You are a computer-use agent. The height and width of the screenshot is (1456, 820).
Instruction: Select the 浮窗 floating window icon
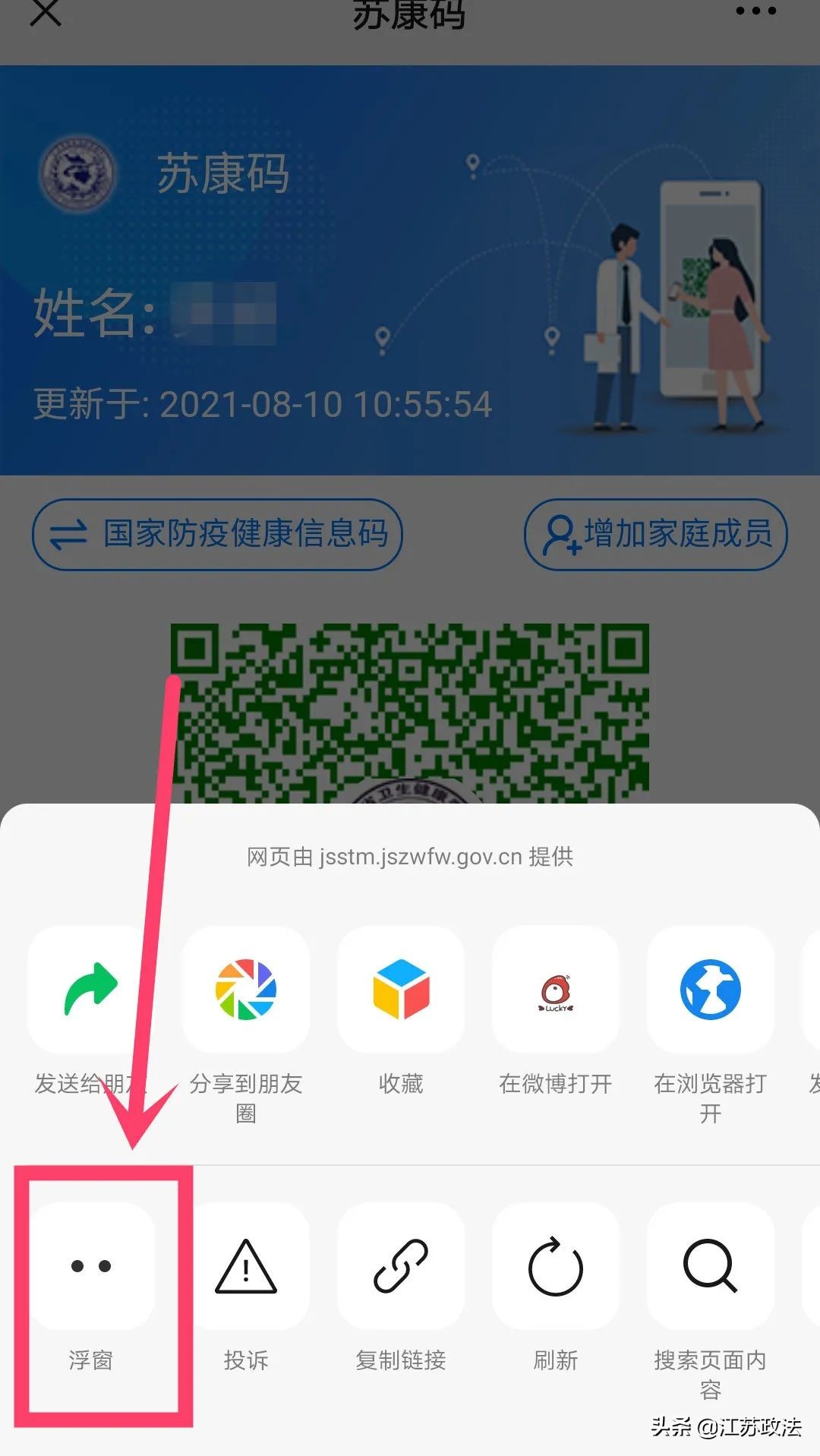[89, 1265]
